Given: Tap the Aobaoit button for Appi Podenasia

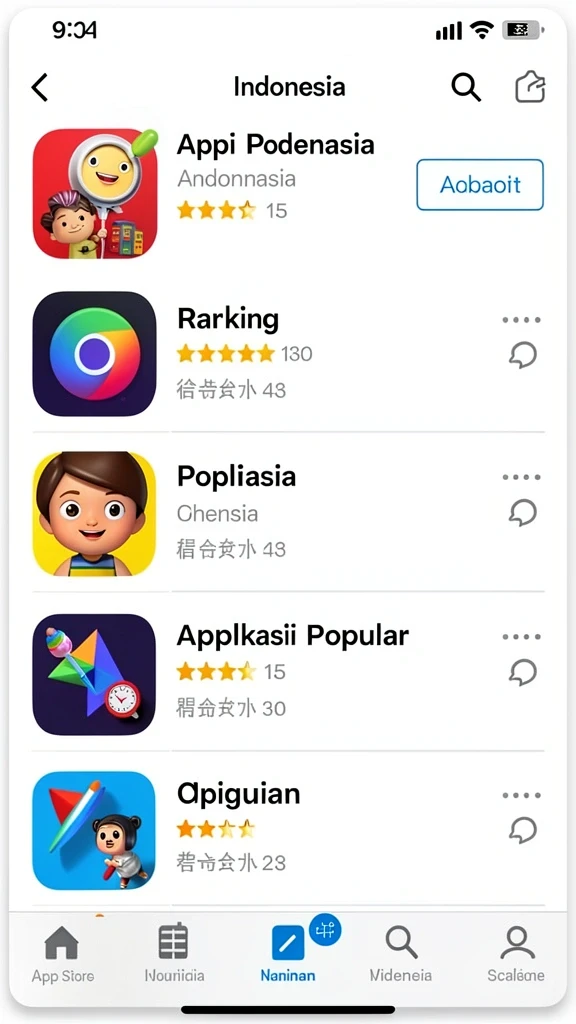Looking at the screenshot, I should point(480,185).
